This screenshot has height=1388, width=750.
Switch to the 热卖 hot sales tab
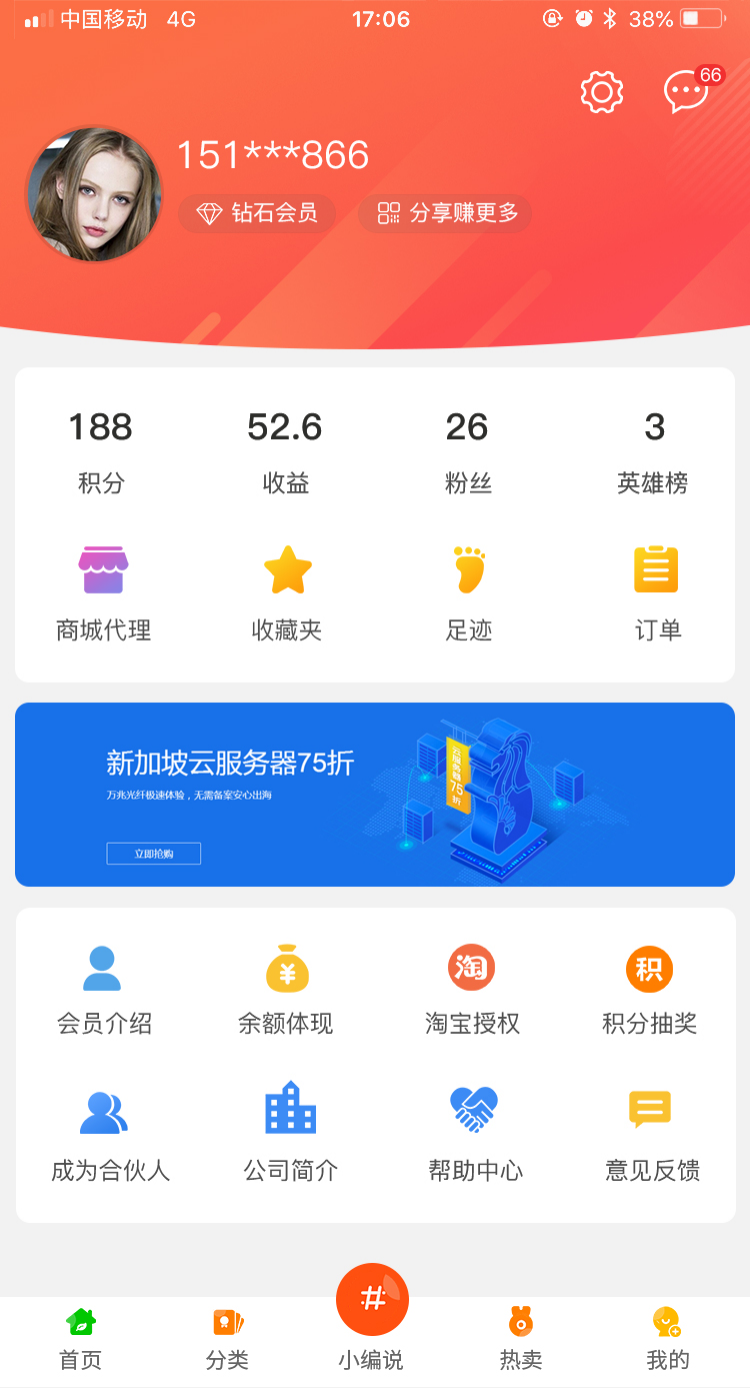520,1339
